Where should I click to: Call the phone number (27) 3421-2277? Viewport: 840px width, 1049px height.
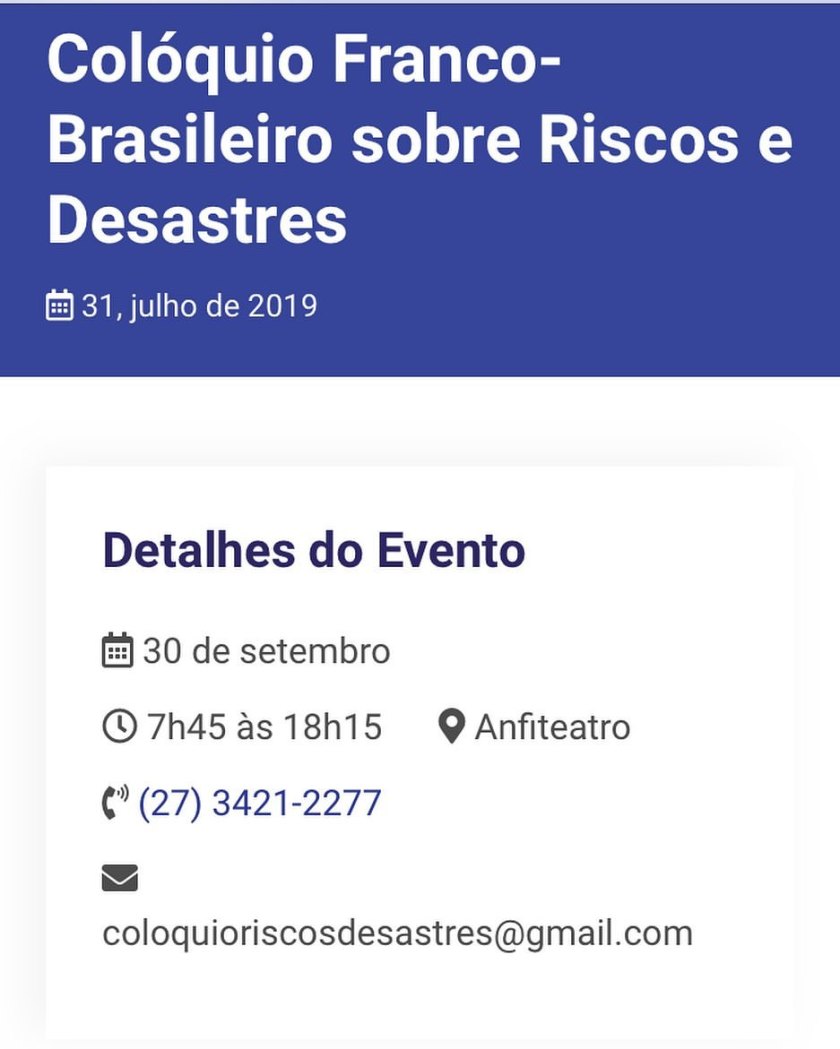click(x=259, y=803)
